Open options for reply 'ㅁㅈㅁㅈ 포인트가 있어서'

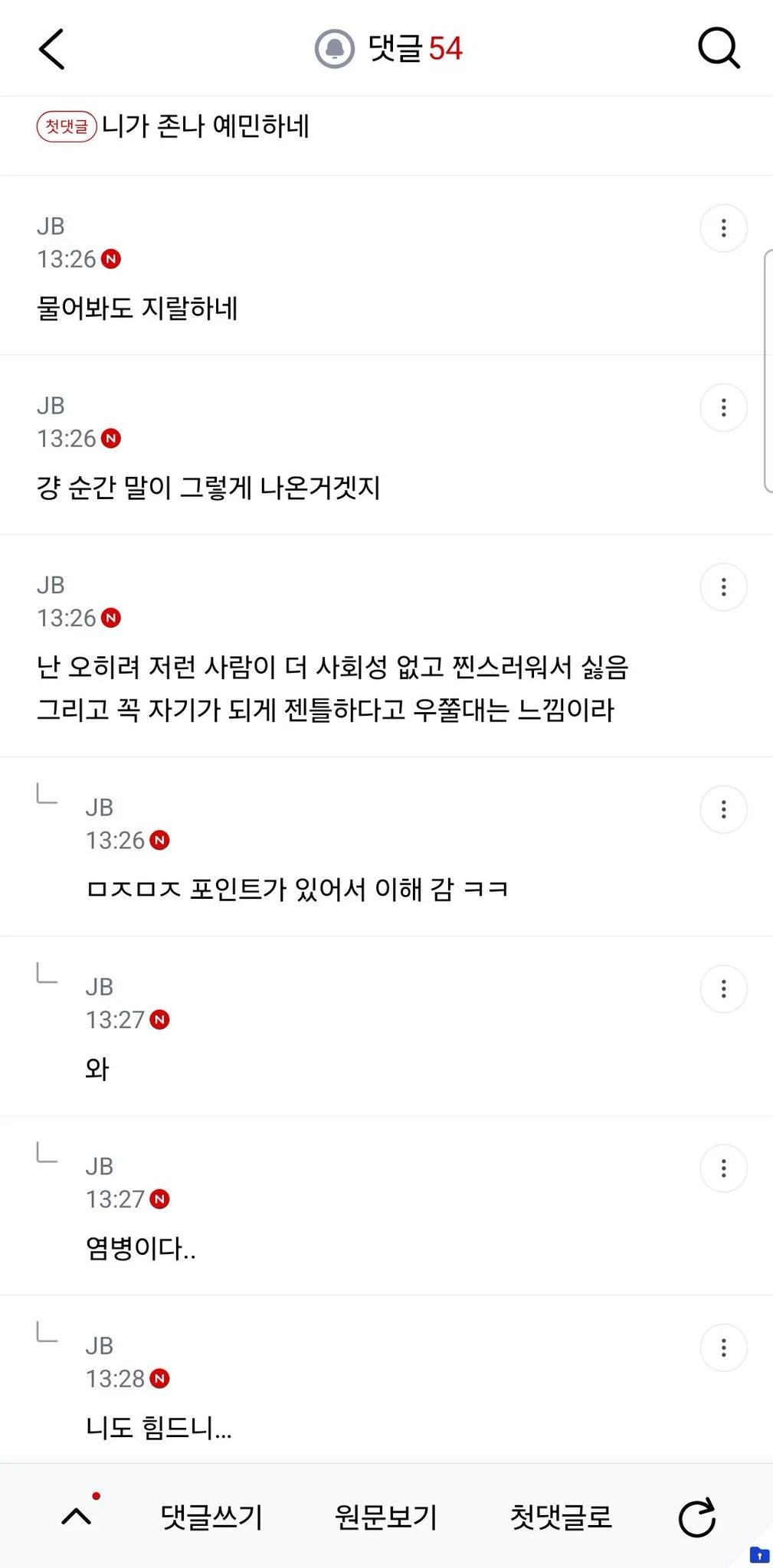[x=723, y=809]
